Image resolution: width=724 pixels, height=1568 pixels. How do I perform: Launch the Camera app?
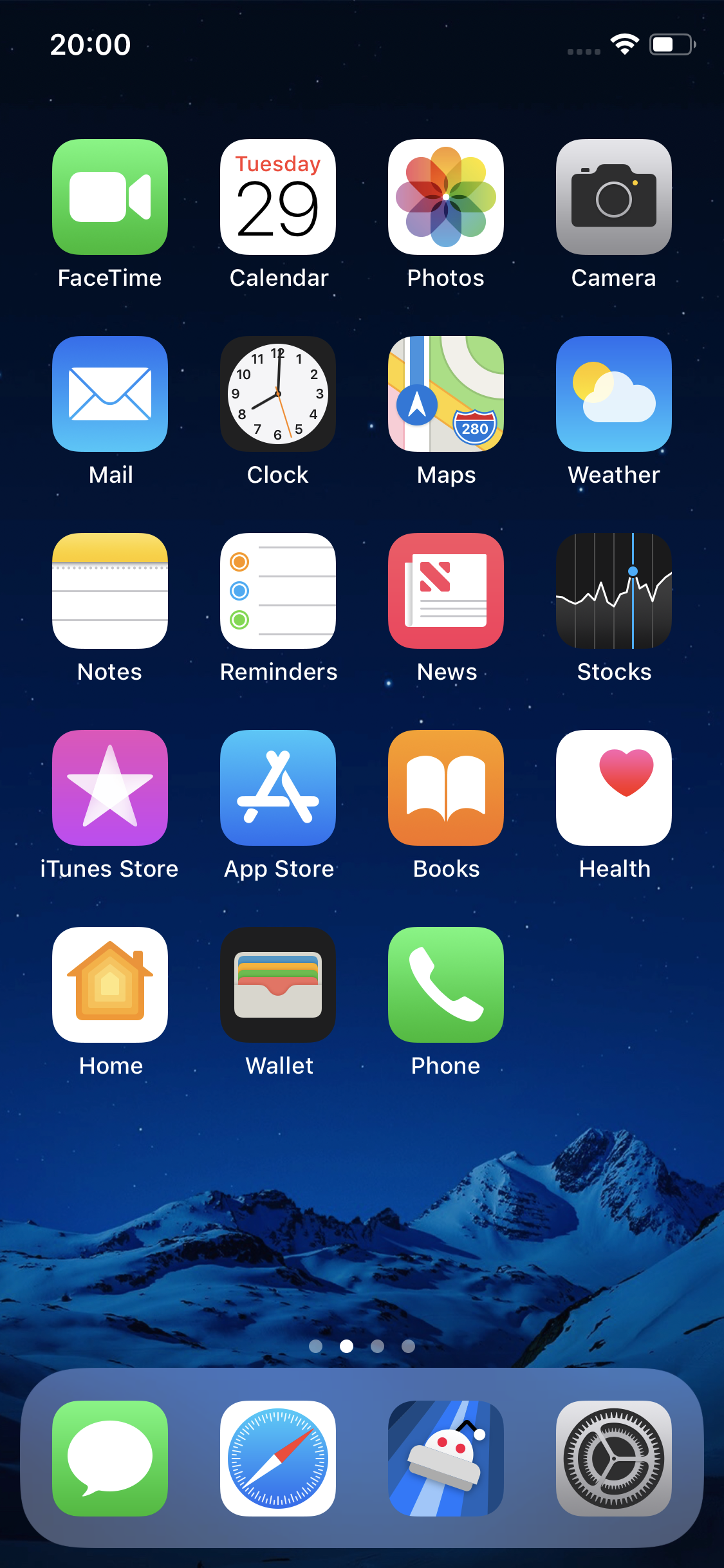click(614, 197)
